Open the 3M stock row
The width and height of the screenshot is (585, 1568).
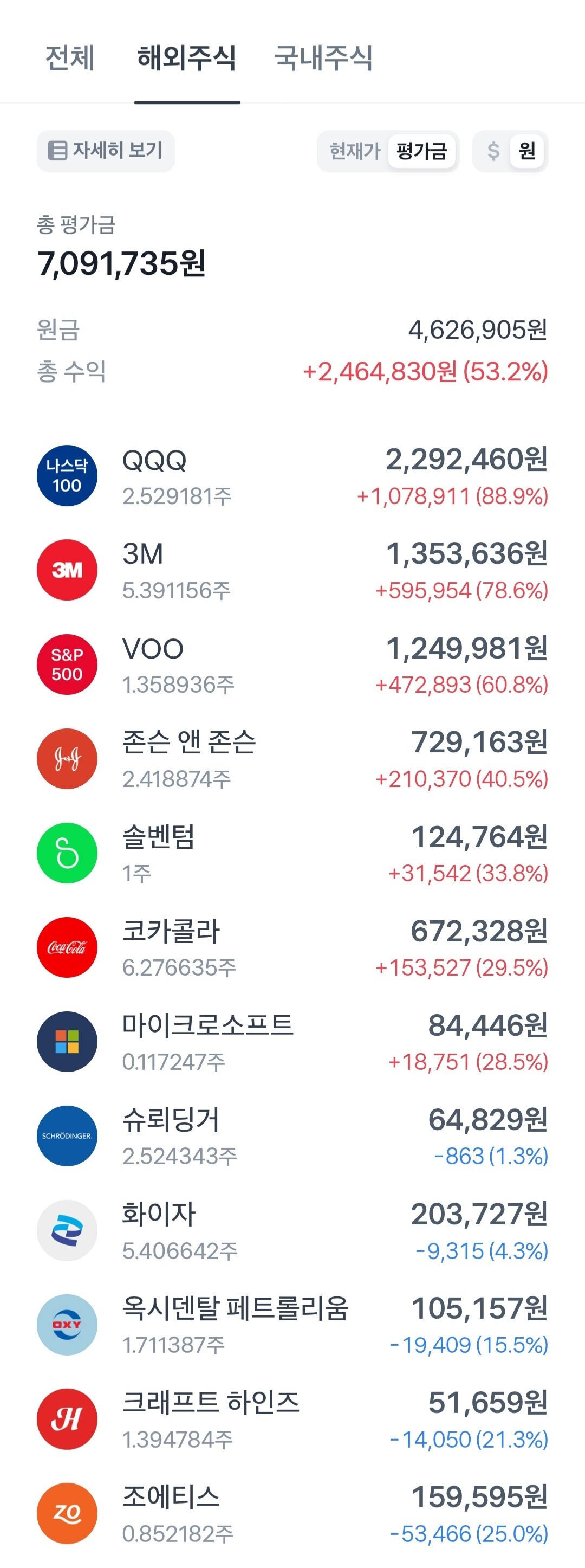click(292, 570)
